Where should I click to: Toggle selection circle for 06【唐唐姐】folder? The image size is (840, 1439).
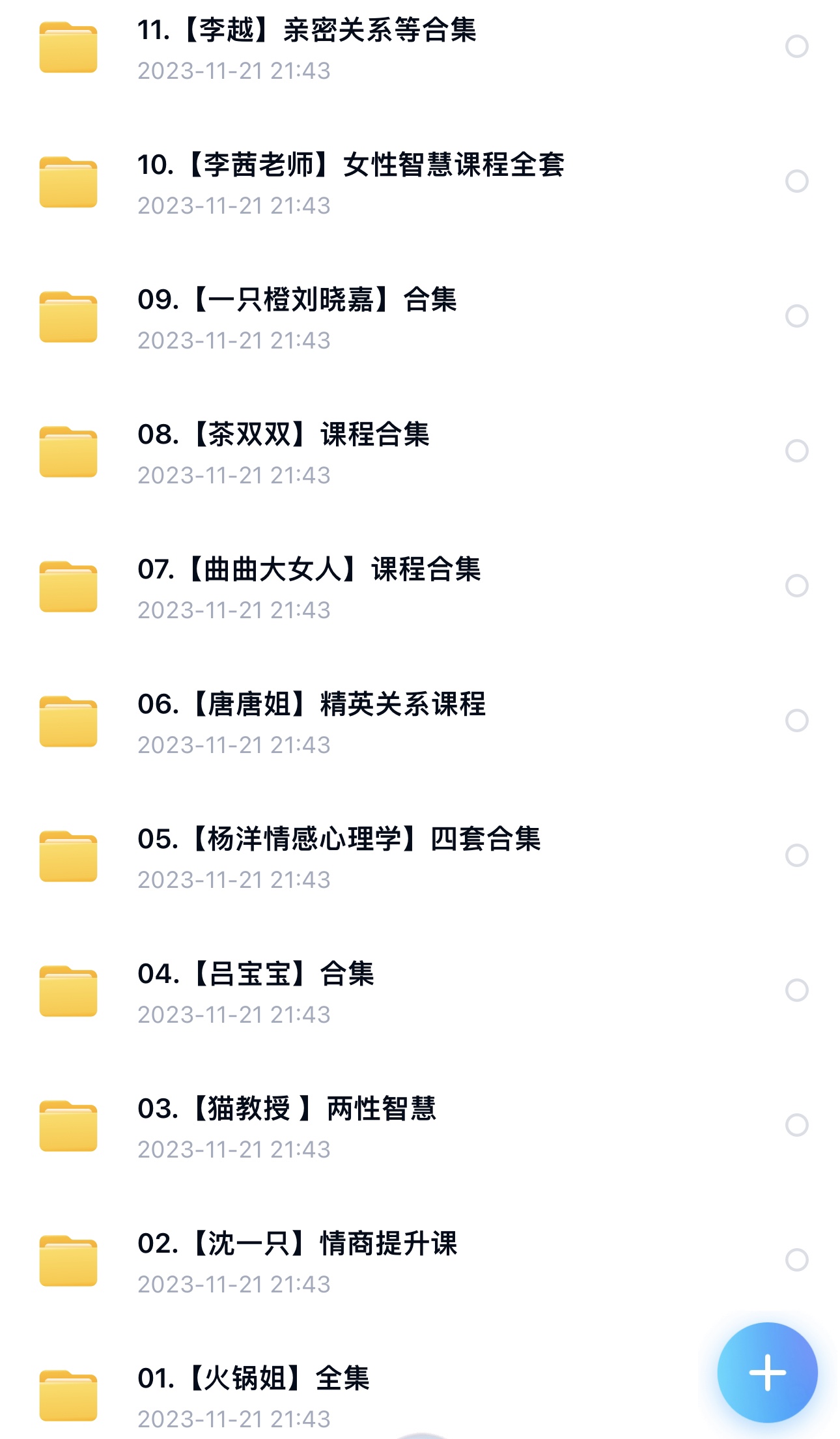pyautogui.click(x=794, y=720)
